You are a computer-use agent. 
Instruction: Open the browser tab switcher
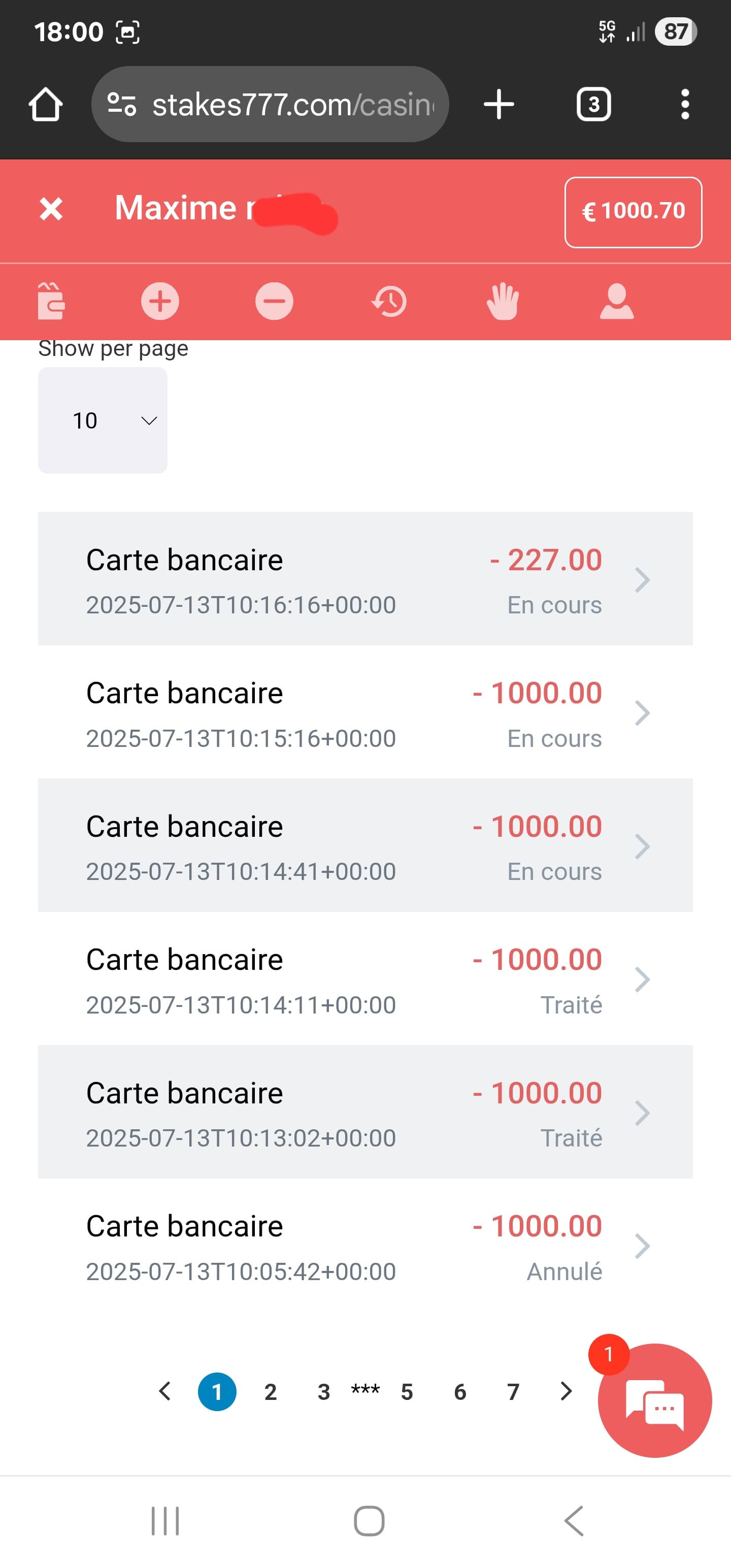tap(593, 105)
